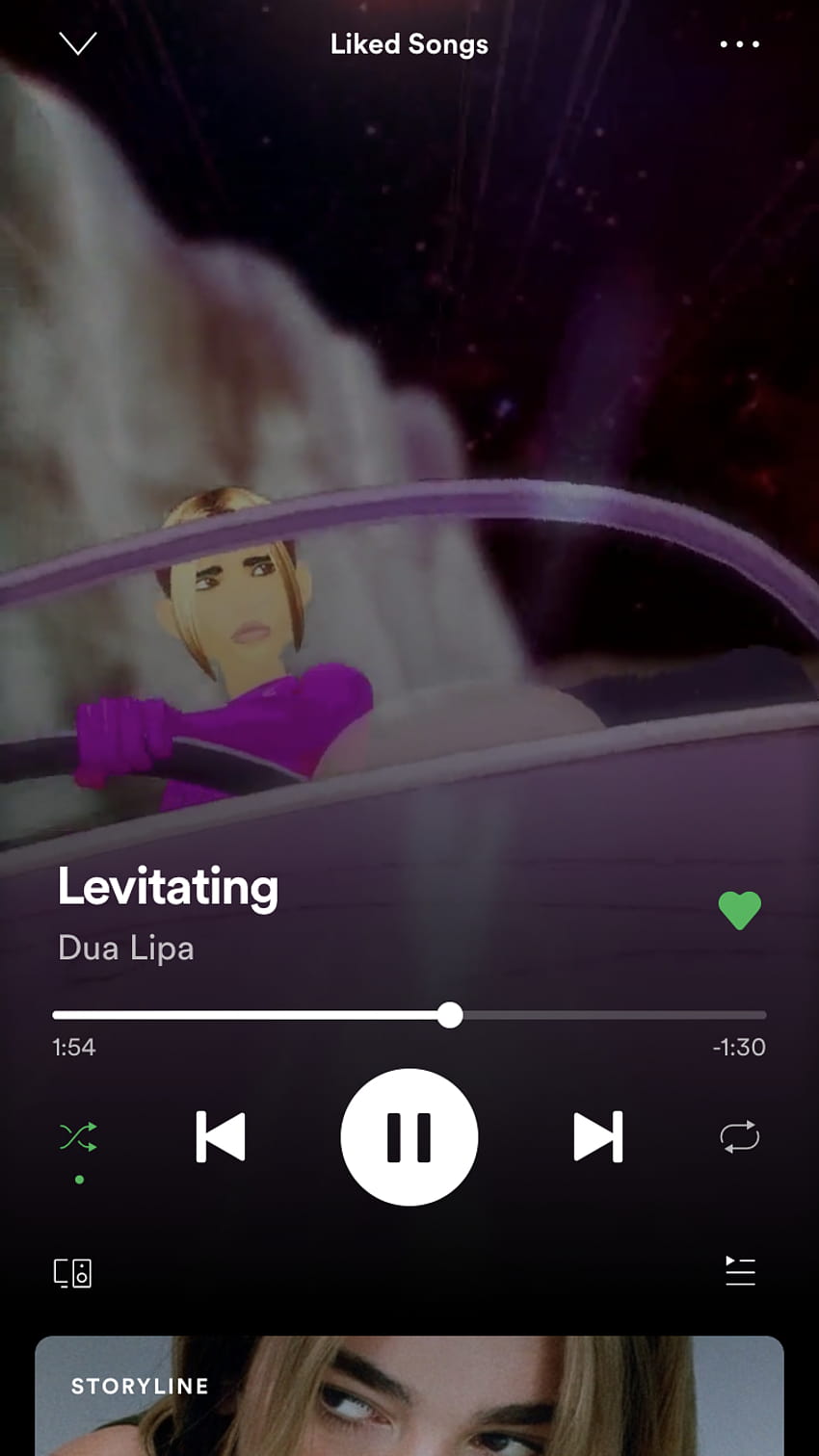The image size is (819, 1456).
Task: Unlike Levitating with the green heart
Action: pyautogui.click(x=739, y=910)
